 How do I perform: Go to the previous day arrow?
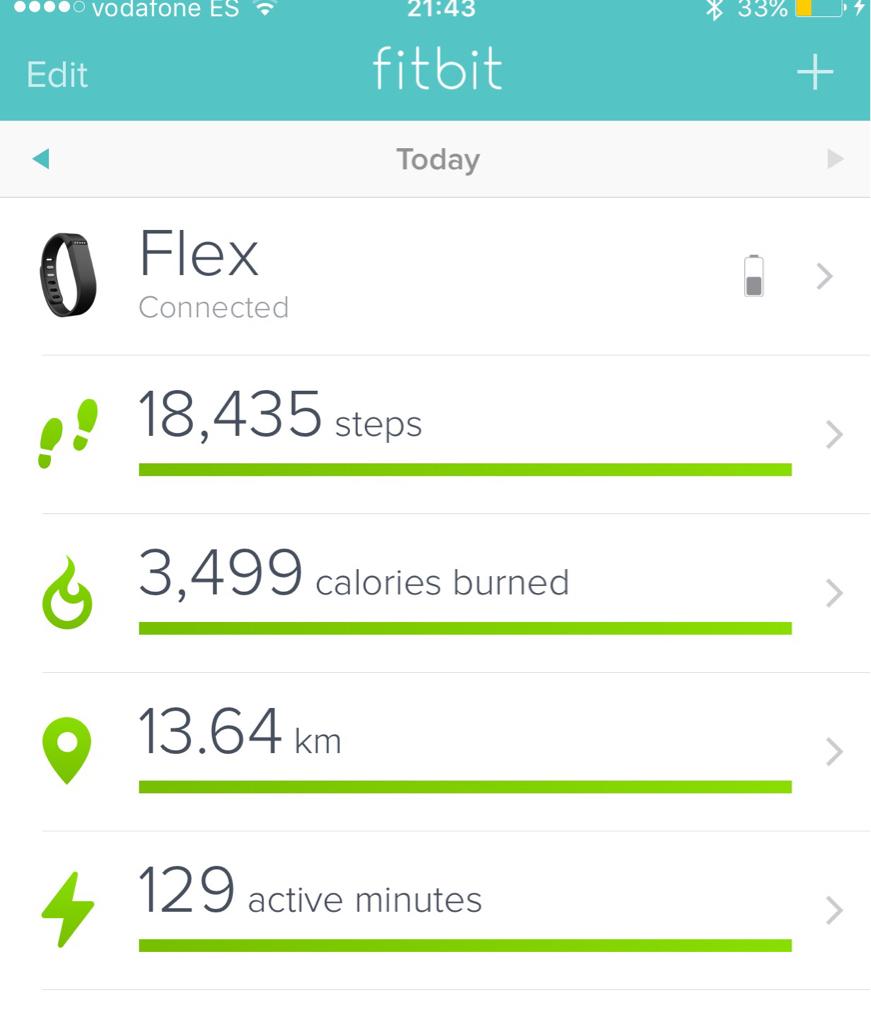[x=41, y=159]
